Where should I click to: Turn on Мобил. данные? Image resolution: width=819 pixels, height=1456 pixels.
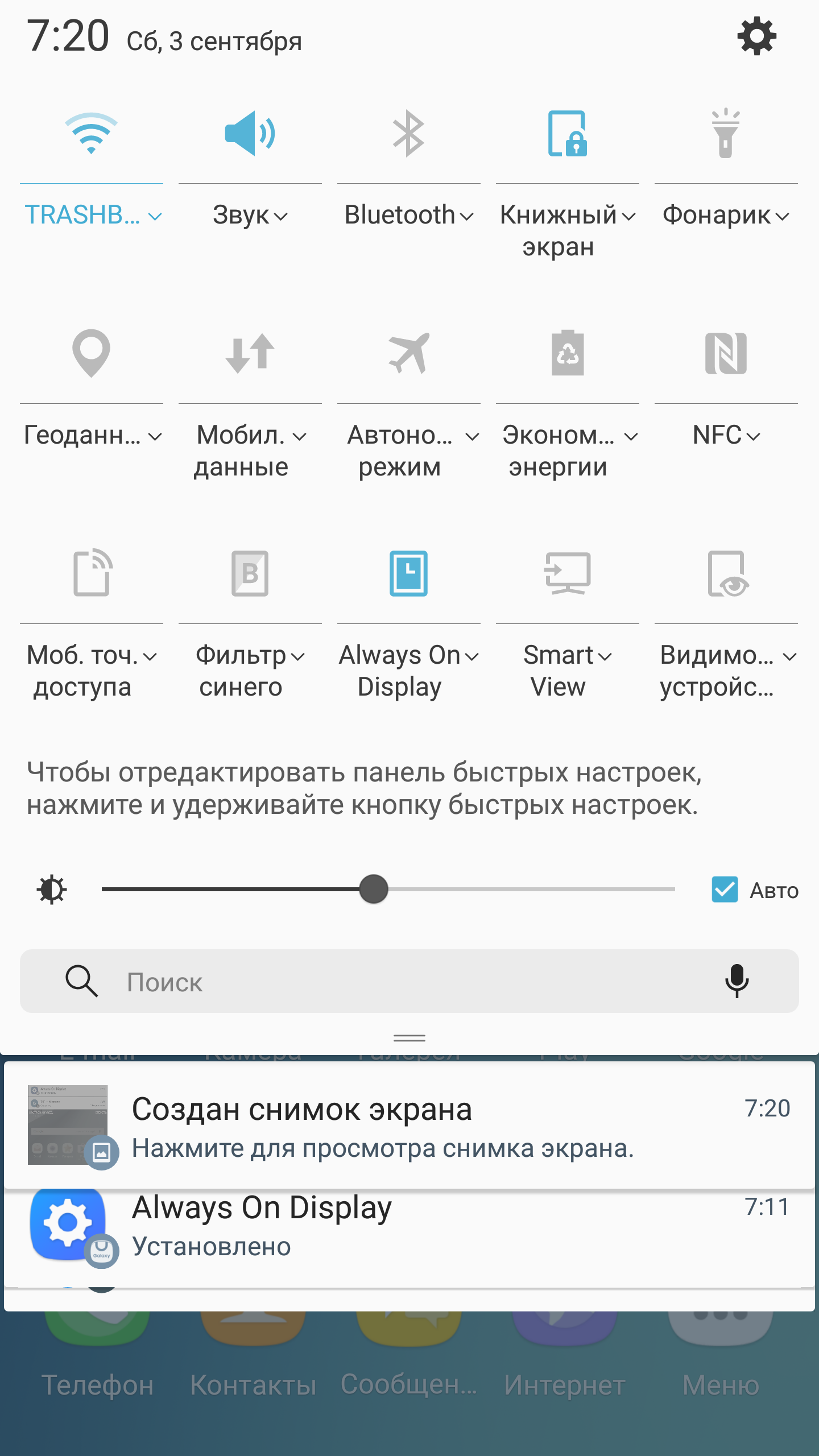click(250, 353)
